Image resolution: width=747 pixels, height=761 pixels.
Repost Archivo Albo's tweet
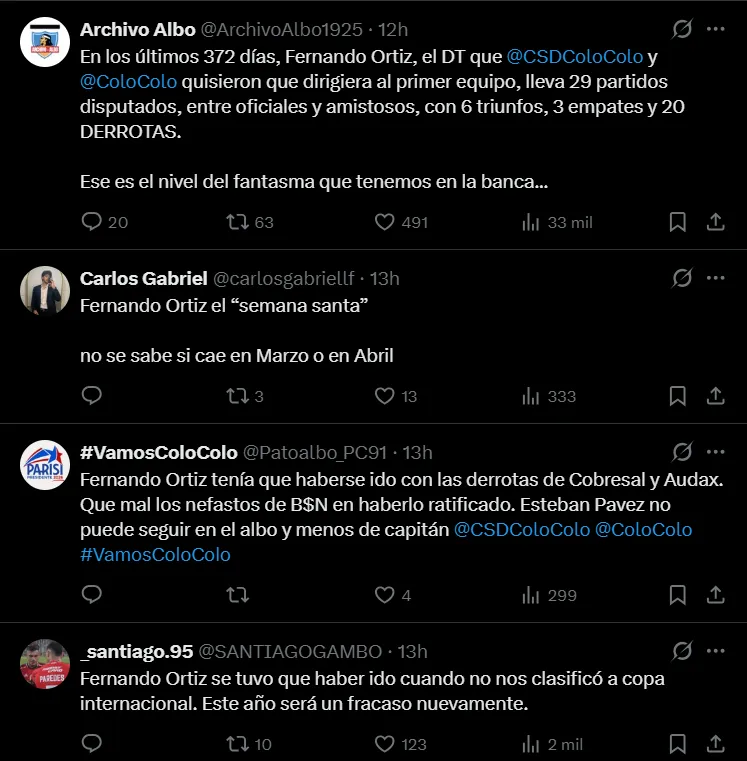tap(237, 222)
